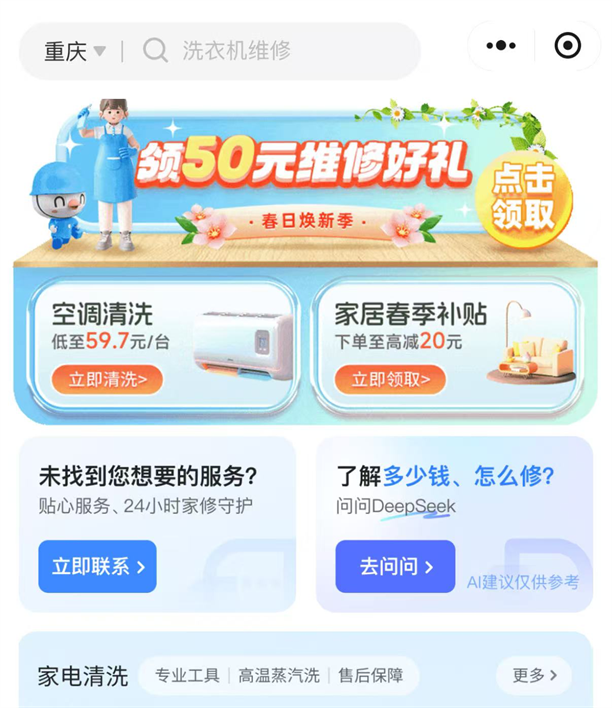Screen dimensions: 612x708
Task: Open 更多 in the 家电清洗 section
Action: (x=534, y=676)
